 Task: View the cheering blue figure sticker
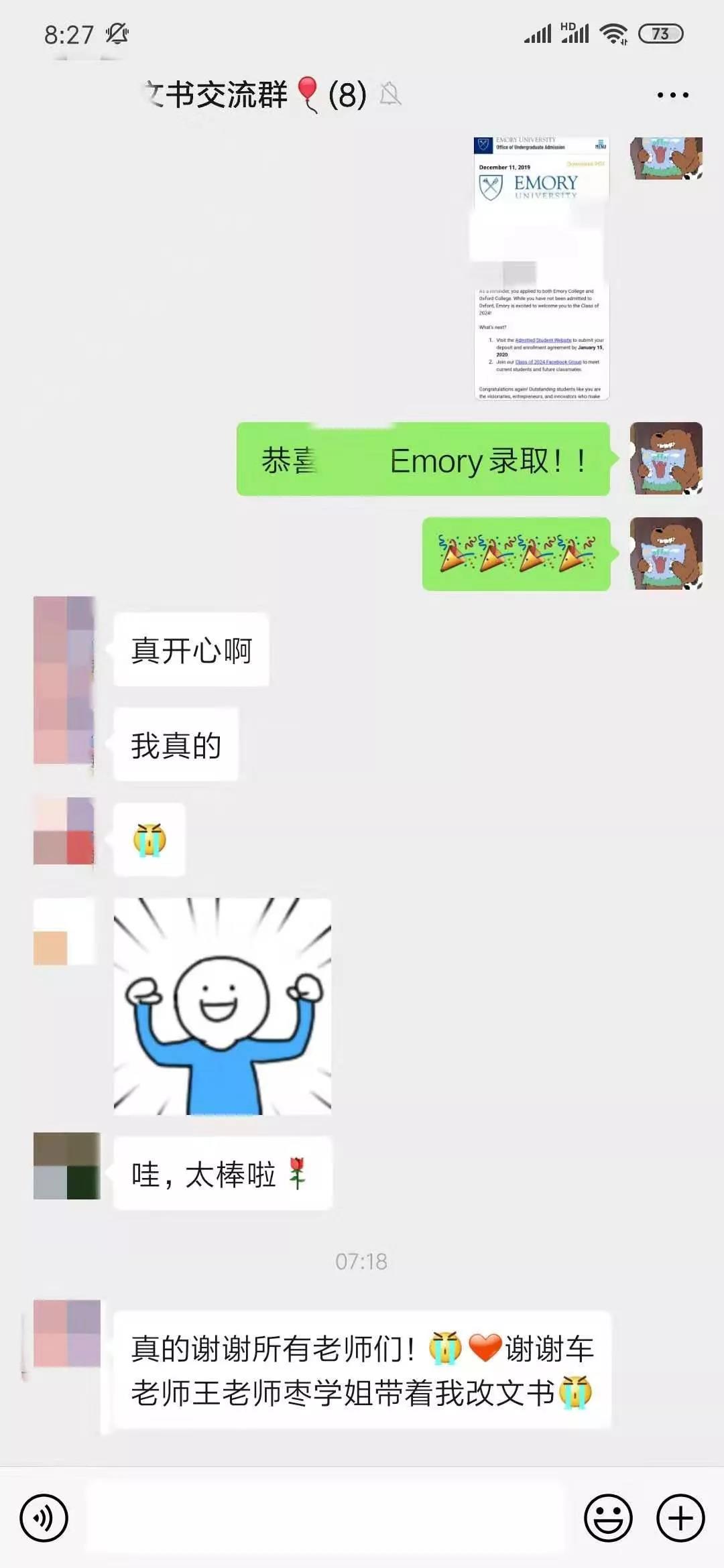[222, 1006]
